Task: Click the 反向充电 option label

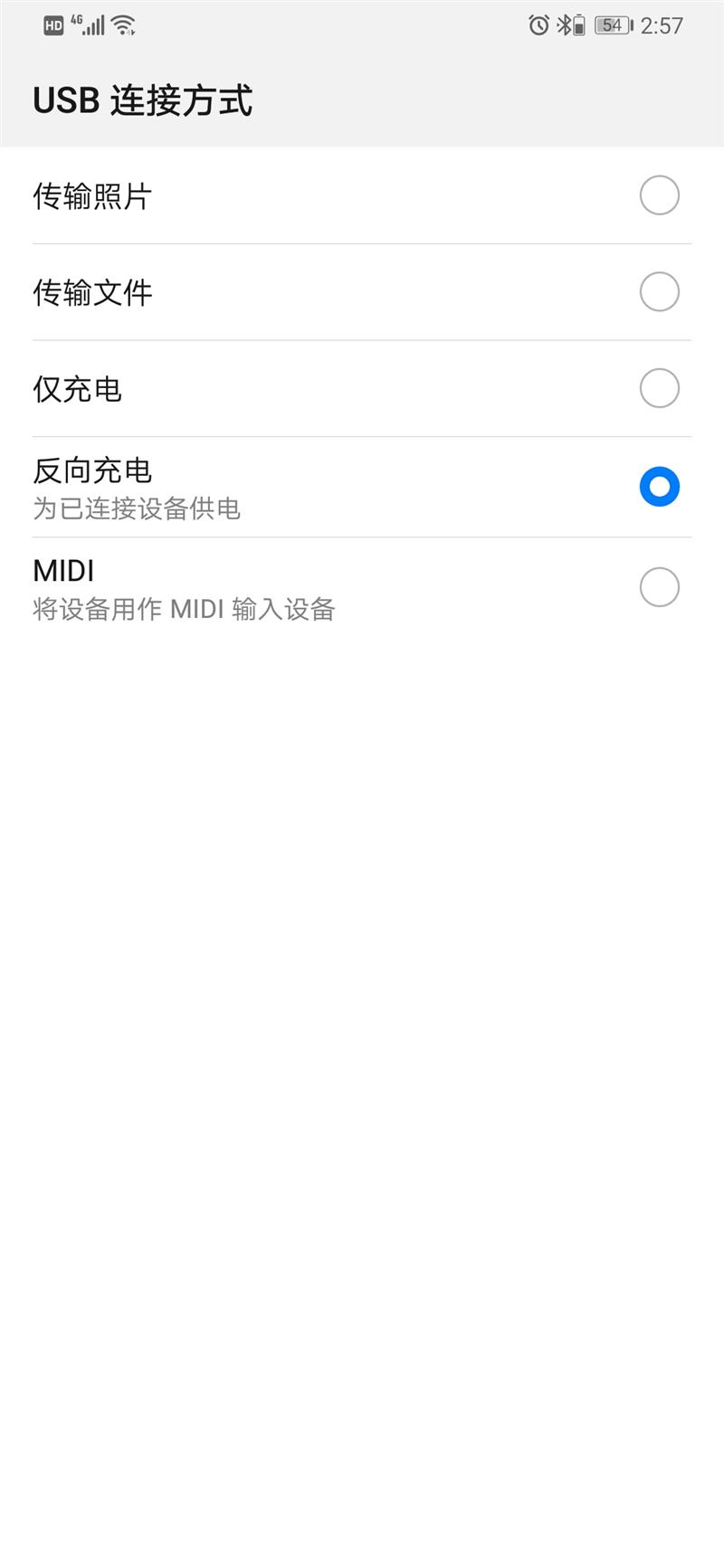Action: (x=91, y=470)
